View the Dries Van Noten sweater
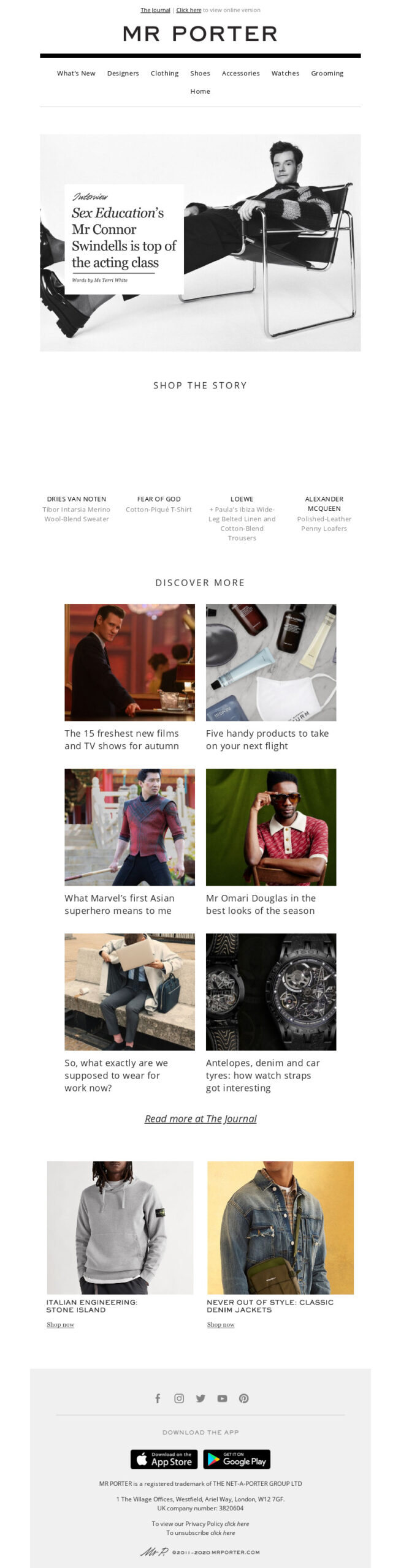Screen dimensions: 401x1568 [77, 509]
